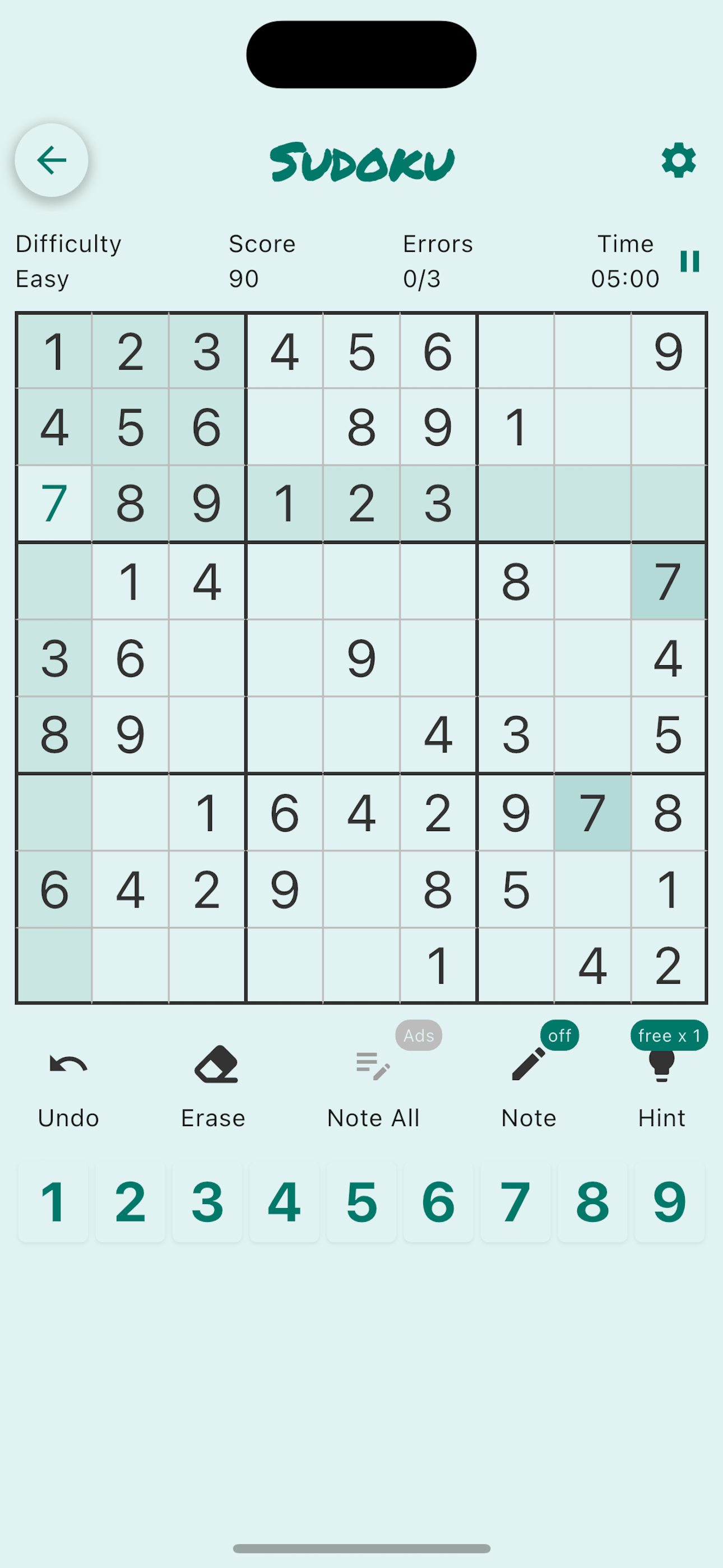Enter number 4 from the keypad

click(x=284, y=1202)
